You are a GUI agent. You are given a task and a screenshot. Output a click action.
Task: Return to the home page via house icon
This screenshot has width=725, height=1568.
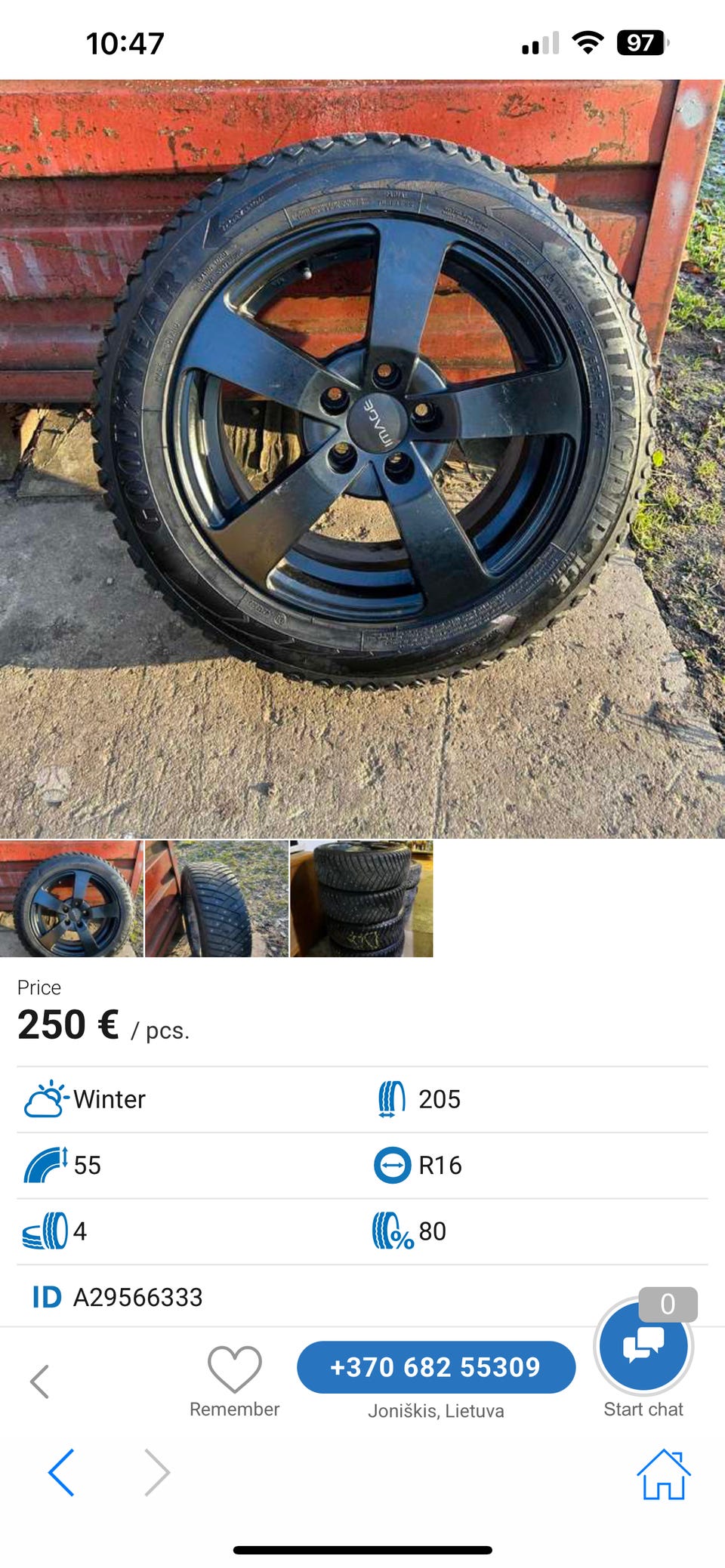[x=663, y=1474]
